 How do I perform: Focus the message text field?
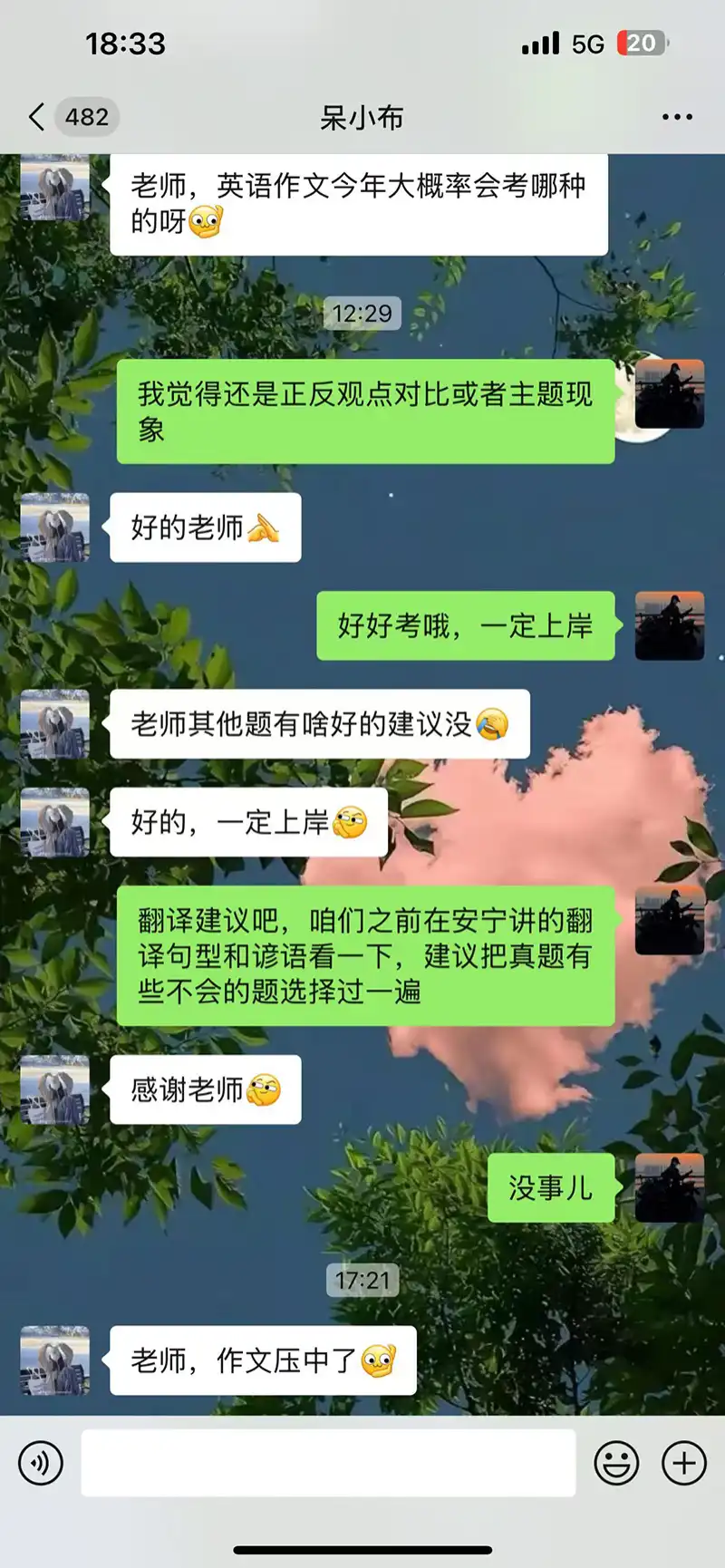point(328,1463)
